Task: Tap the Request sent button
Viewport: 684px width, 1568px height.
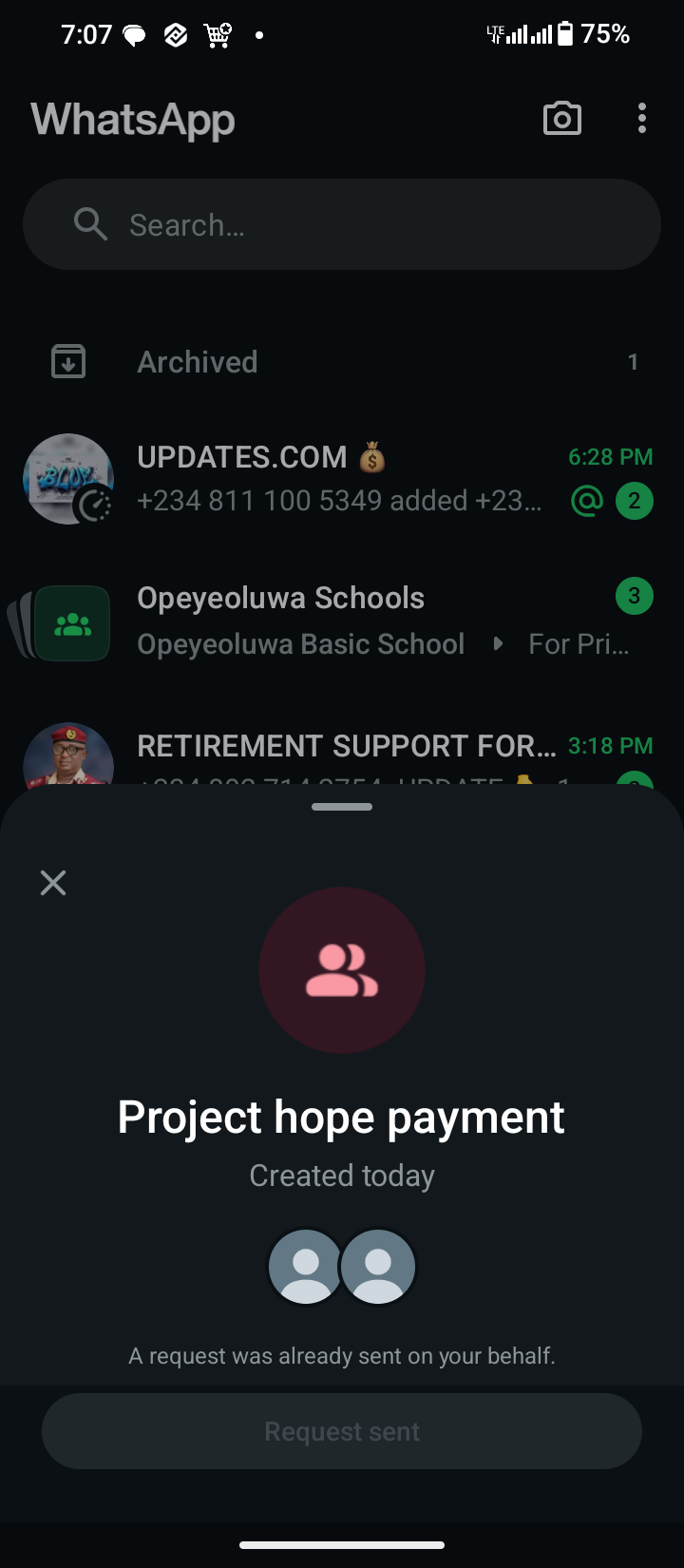Action: [342, 1431]
